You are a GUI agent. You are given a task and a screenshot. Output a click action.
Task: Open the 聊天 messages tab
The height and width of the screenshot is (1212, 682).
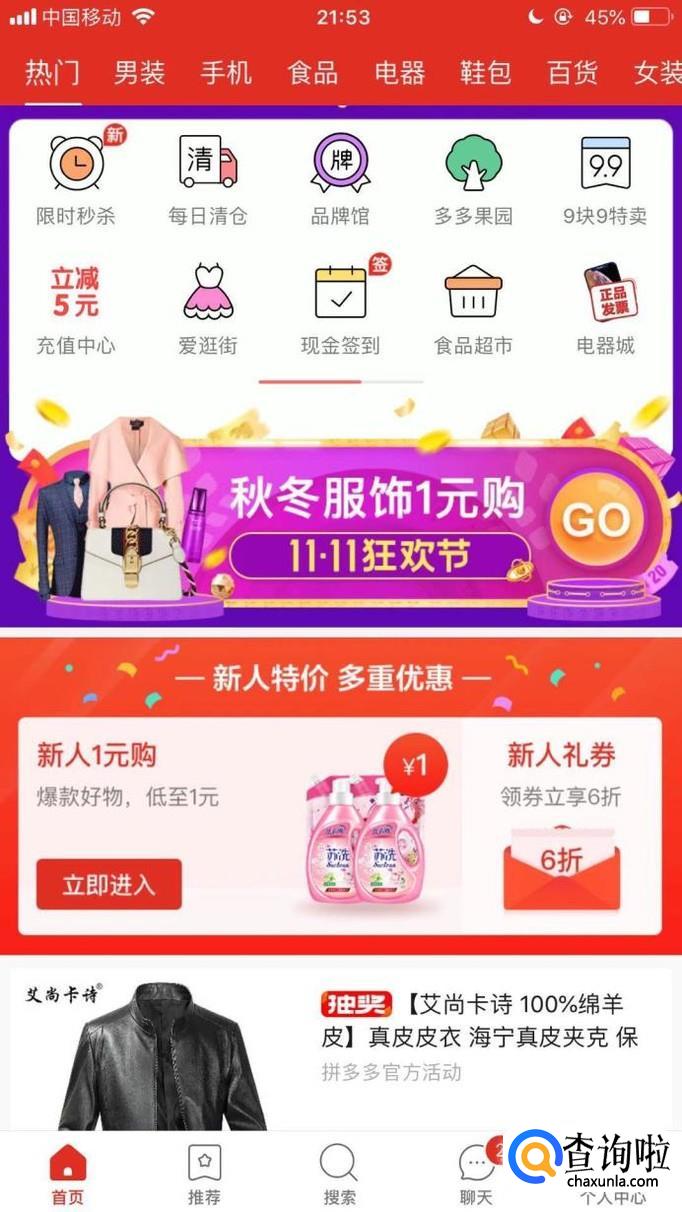477,1174
